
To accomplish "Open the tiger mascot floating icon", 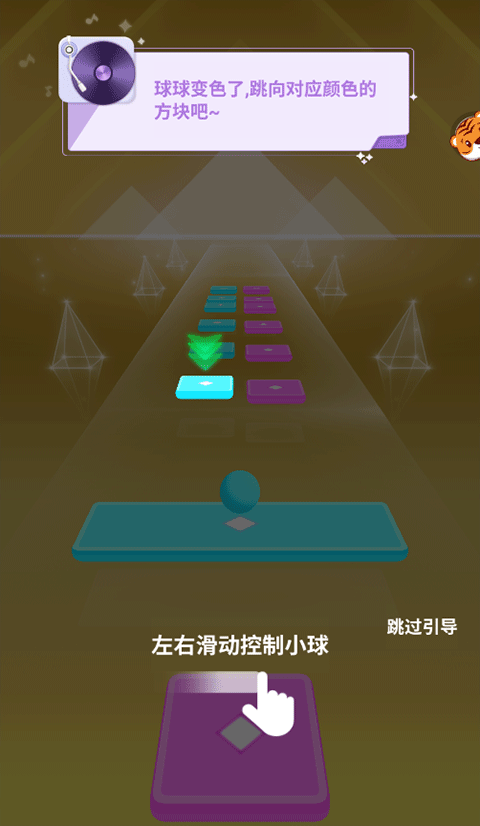I will 466,137.
